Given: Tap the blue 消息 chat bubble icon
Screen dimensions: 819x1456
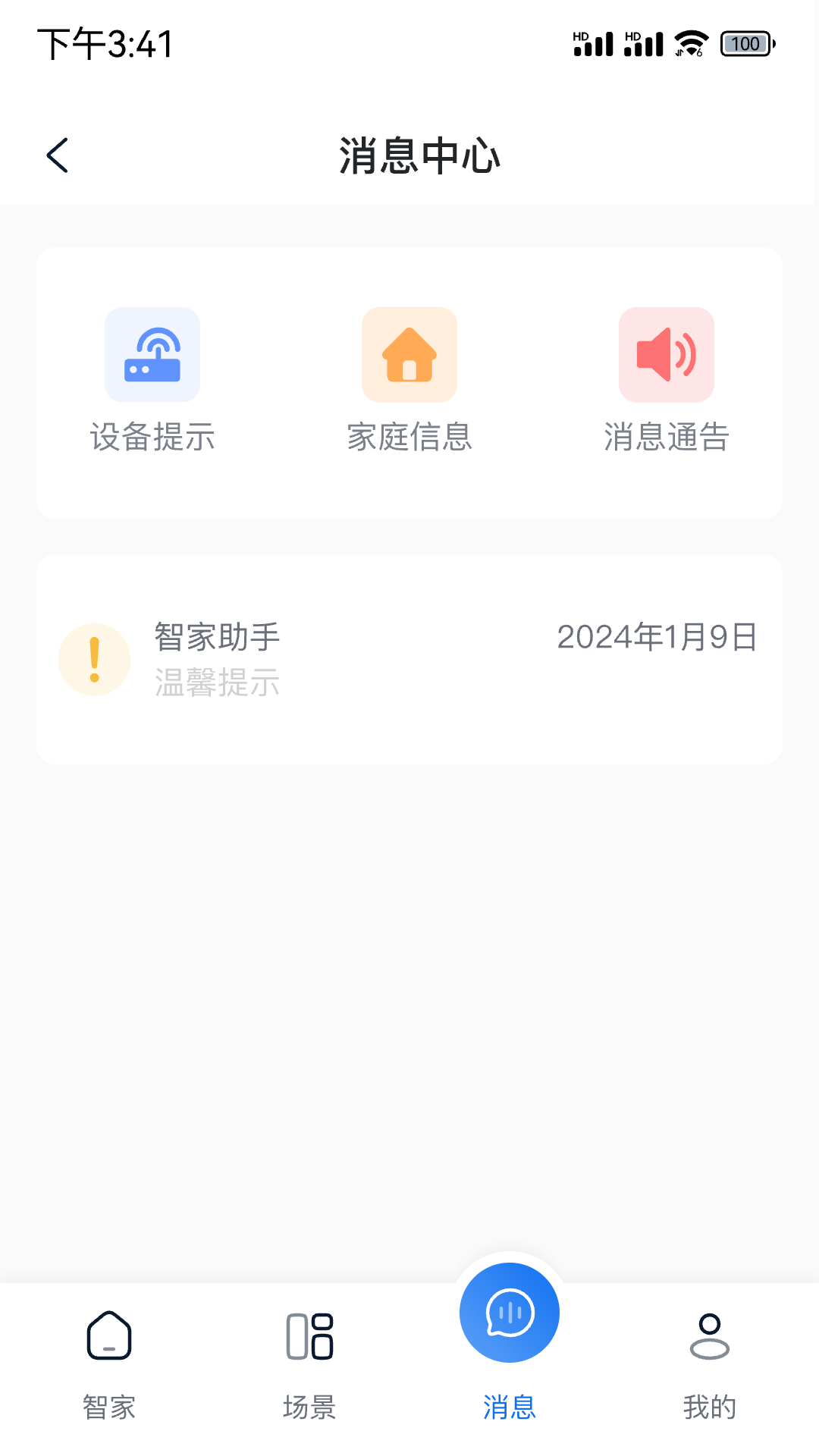Looking at the screenshot, I should [x=509, y=1313].
